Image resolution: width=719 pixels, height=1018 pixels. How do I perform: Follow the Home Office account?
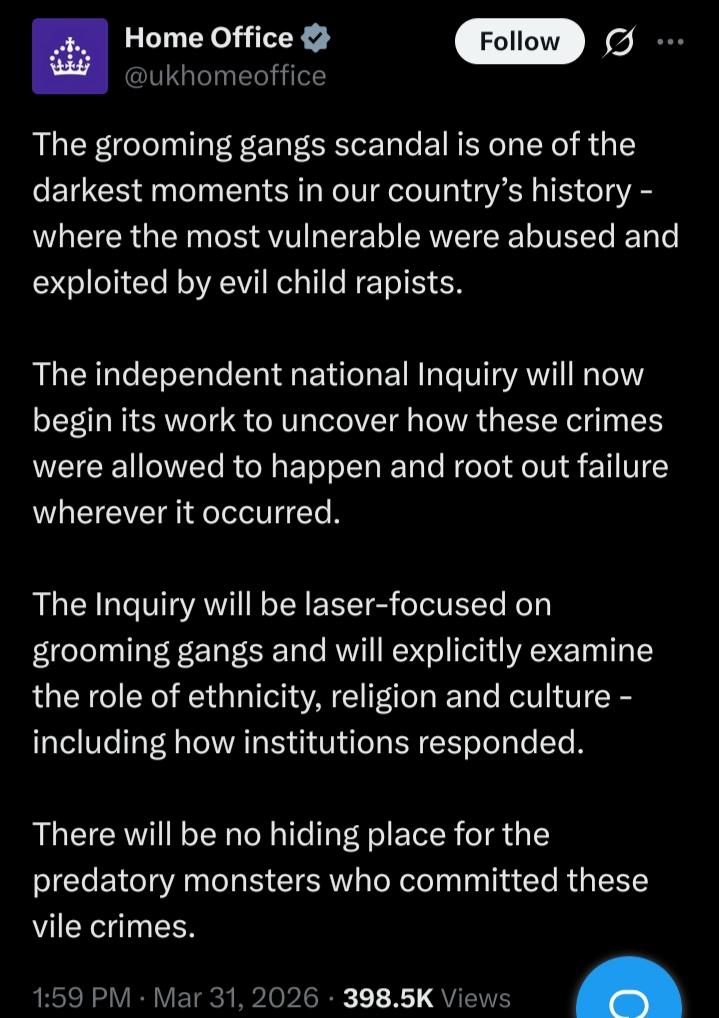pos(519,42)
